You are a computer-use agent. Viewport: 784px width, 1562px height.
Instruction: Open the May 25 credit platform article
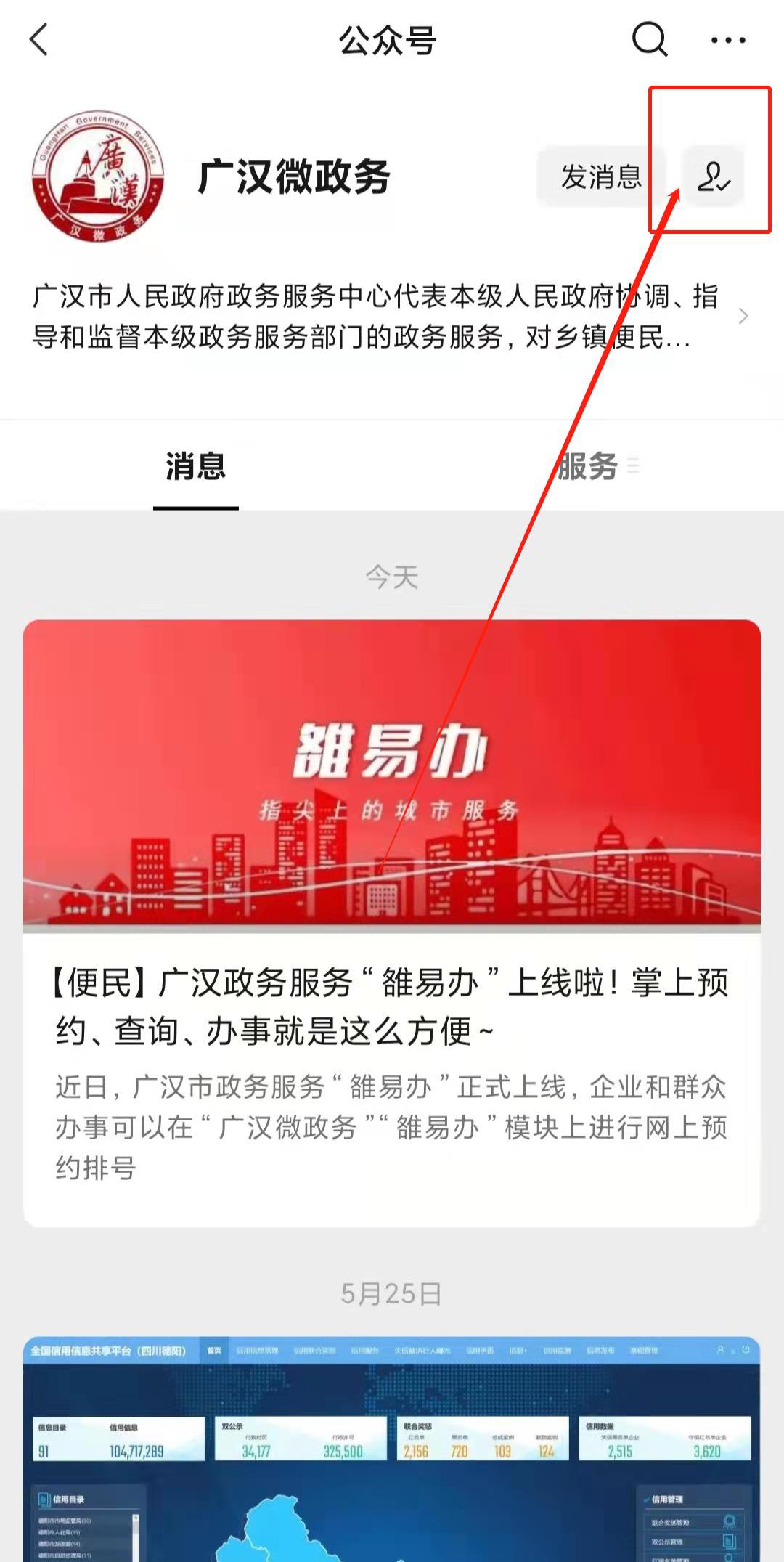(x=392, y=1445)
